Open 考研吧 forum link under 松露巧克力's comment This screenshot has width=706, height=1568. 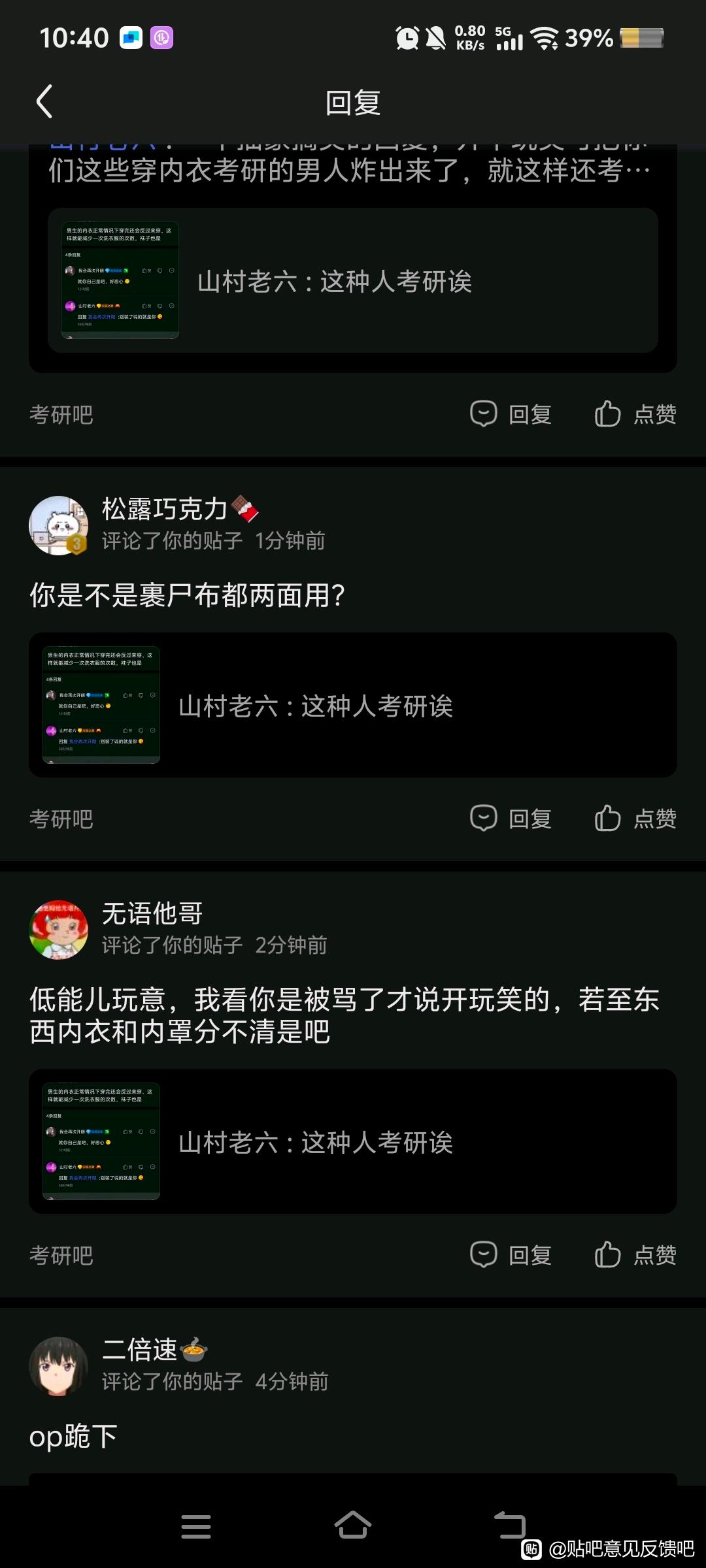pos(61,819)
